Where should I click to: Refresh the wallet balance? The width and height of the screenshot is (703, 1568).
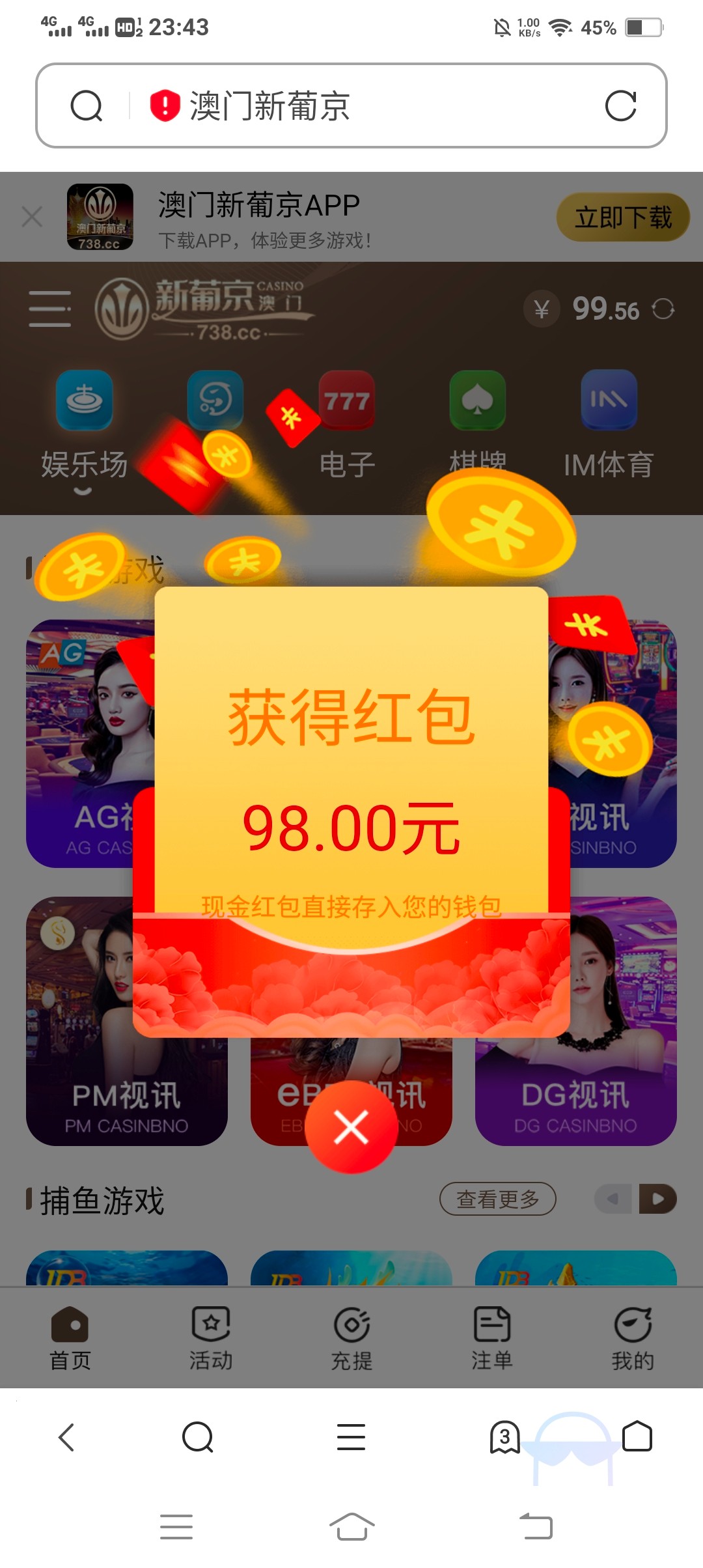[x=663, y=309]
